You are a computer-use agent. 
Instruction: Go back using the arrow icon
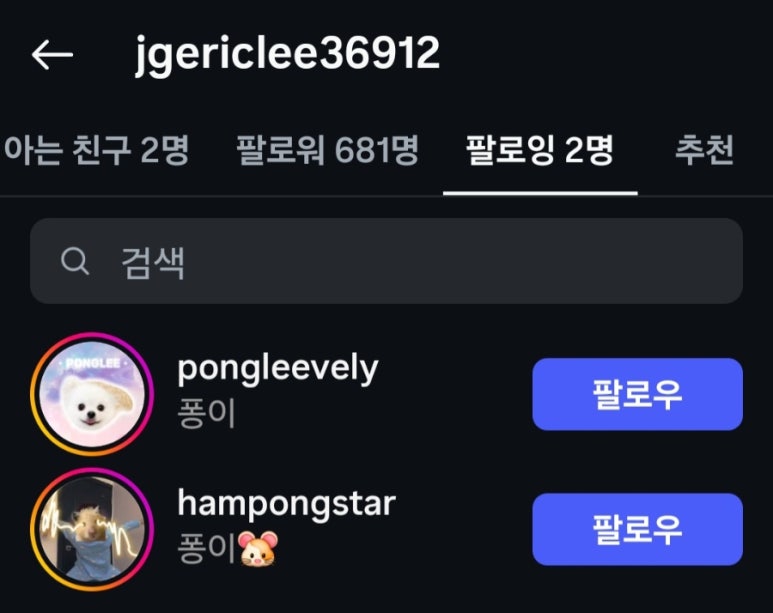[x=52, y=54]
